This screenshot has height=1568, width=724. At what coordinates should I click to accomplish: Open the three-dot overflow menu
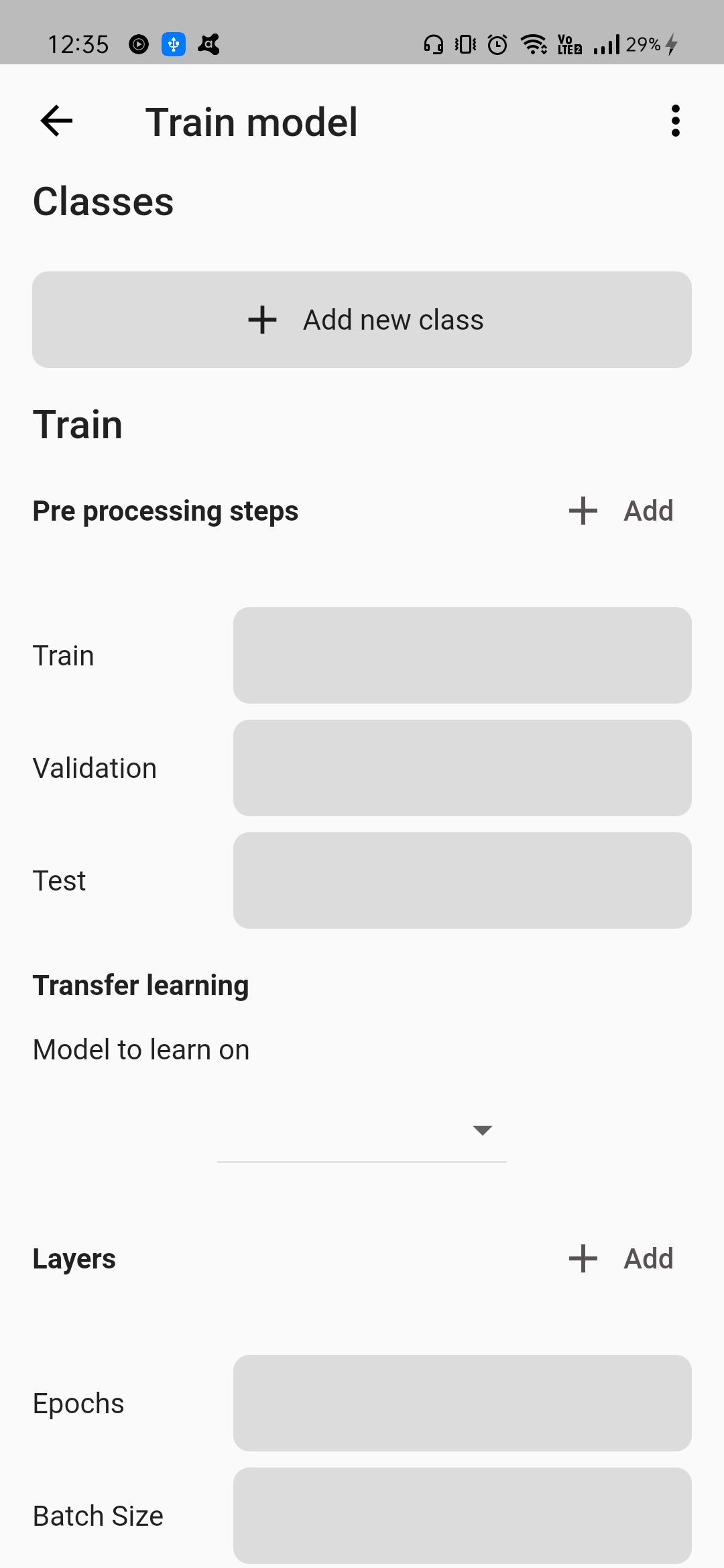(x=675, y=121)
